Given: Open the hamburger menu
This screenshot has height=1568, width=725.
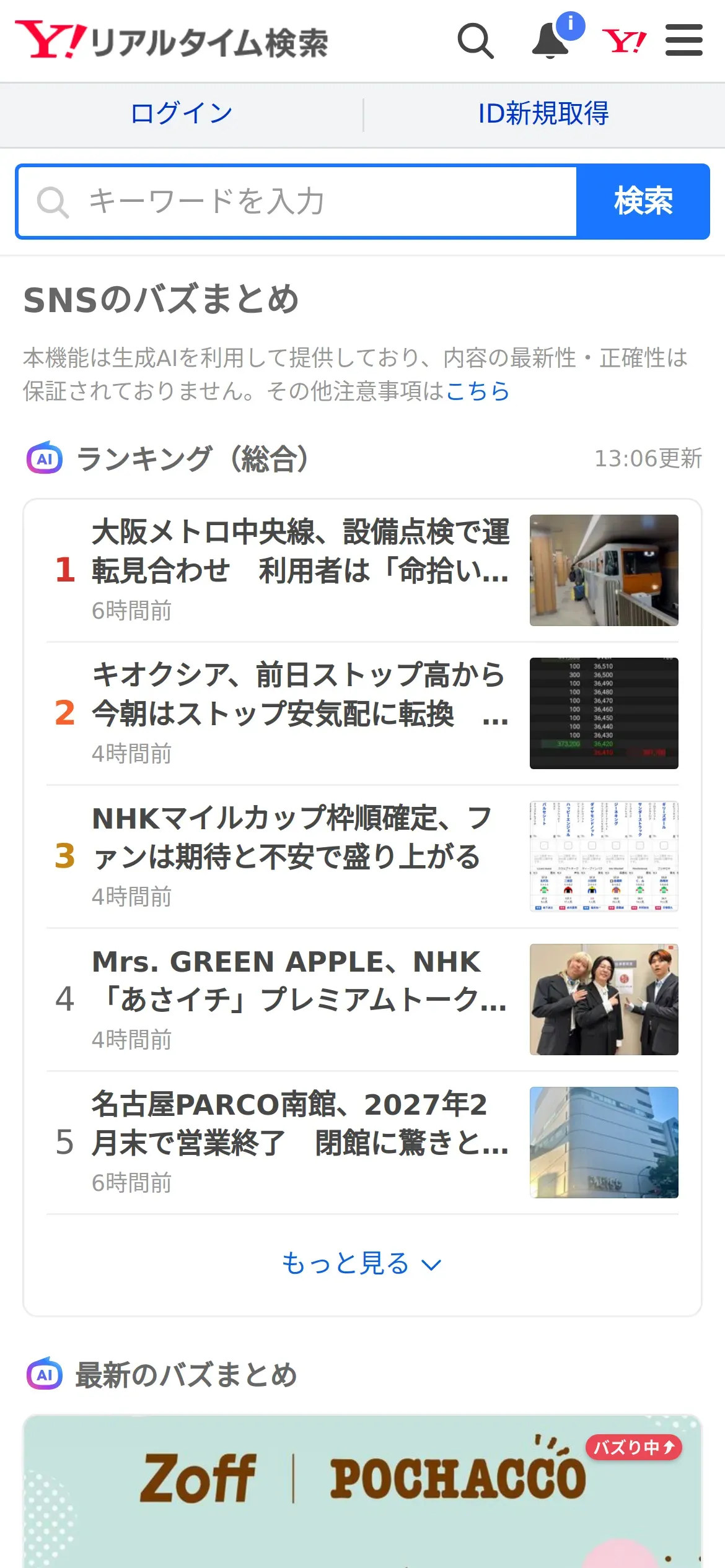Looking at the screenshot, I should click(x=684, y=40).
